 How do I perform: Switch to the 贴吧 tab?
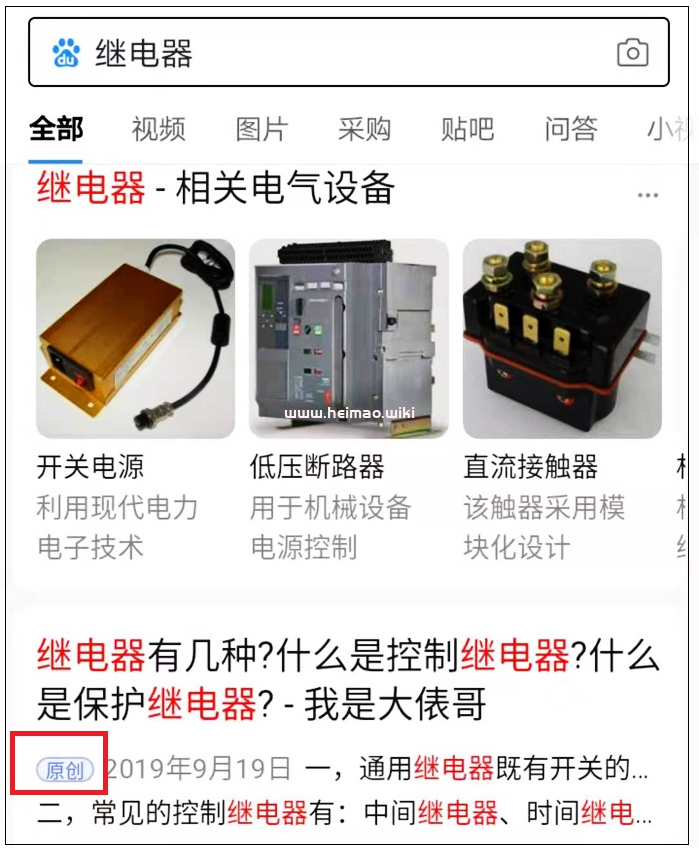point(467,129)
